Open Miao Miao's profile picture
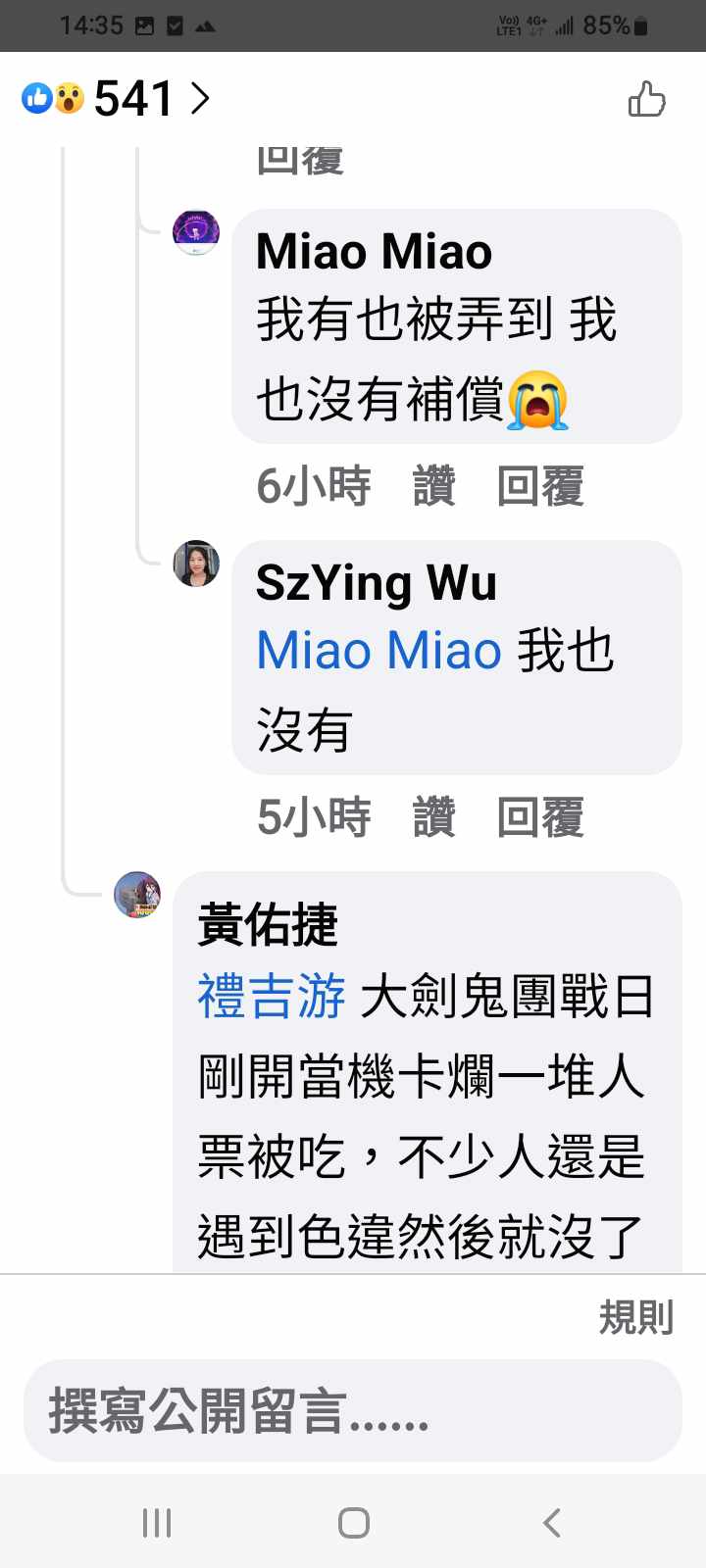706x1568 pixels. pyautogui.click(x=196, y=233)
